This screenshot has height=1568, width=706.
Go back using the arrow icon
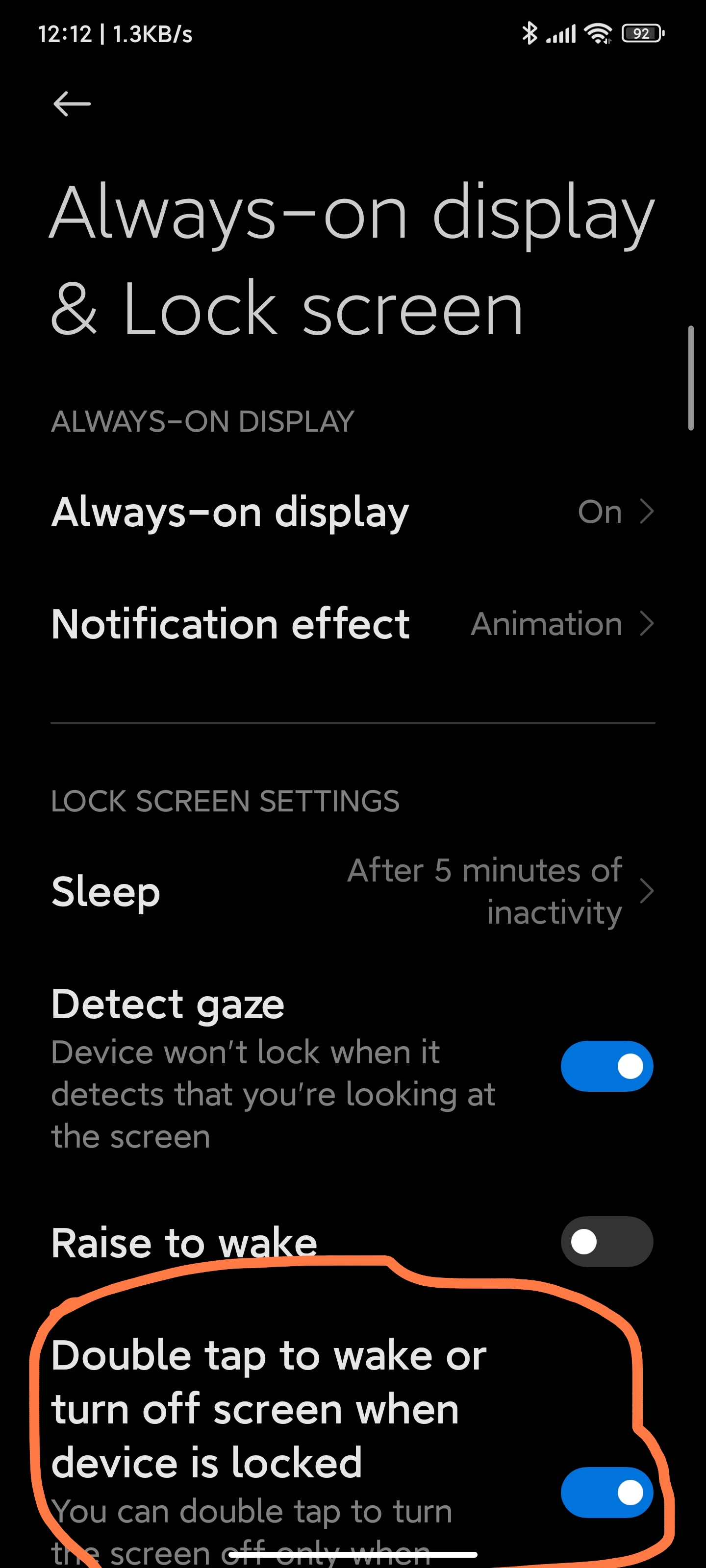click(x=72, y=103)
